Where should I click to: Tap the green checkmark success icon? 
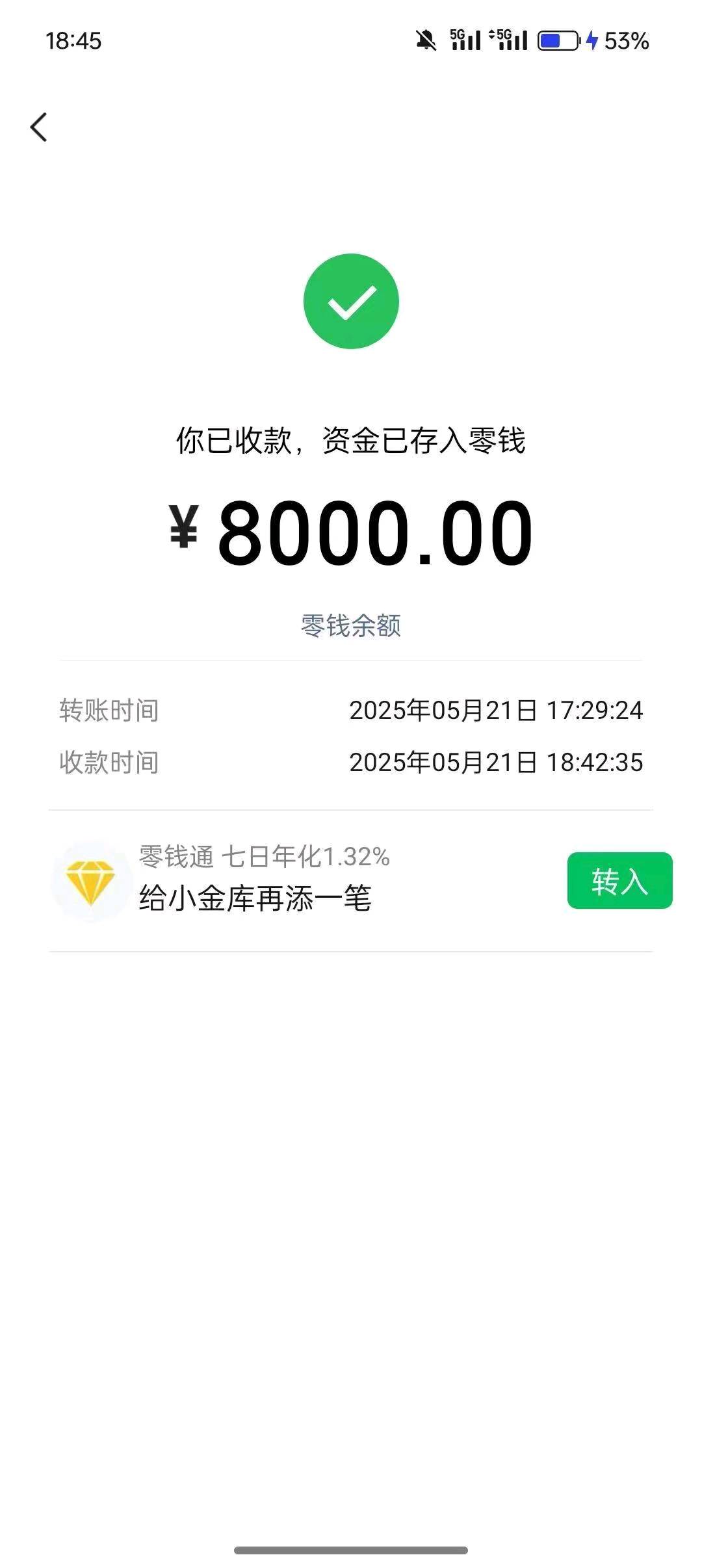click(351, 303)
